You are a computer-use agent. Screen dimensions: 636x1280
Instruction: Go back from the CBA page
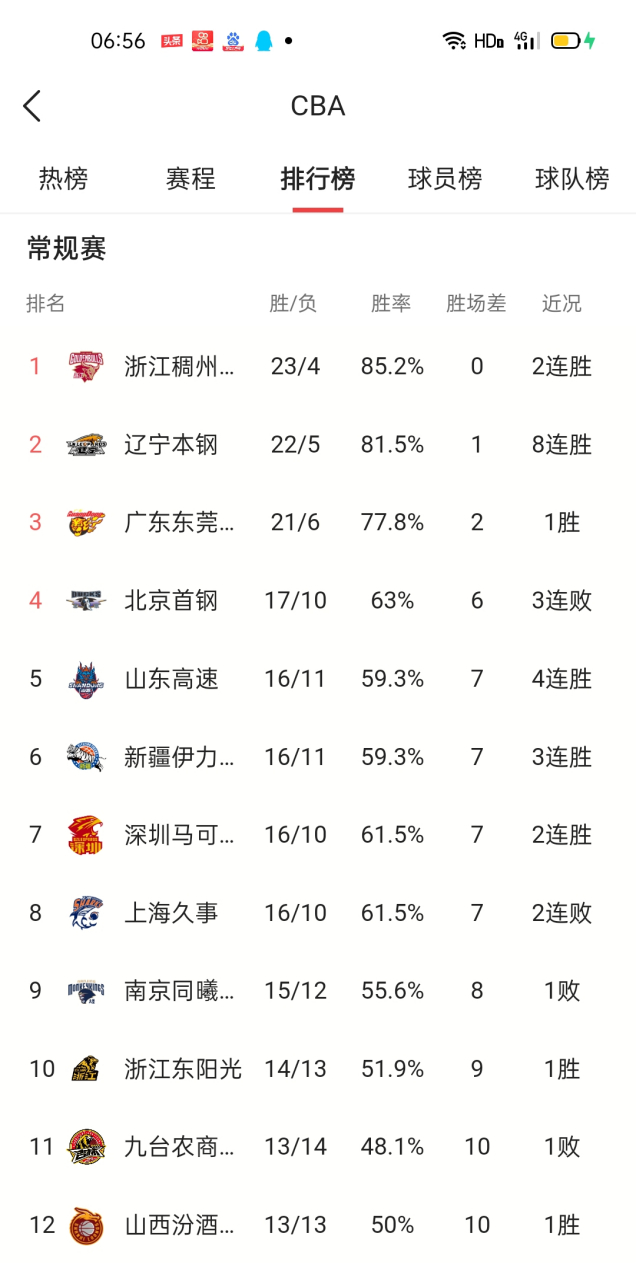(x=32, y=106)
